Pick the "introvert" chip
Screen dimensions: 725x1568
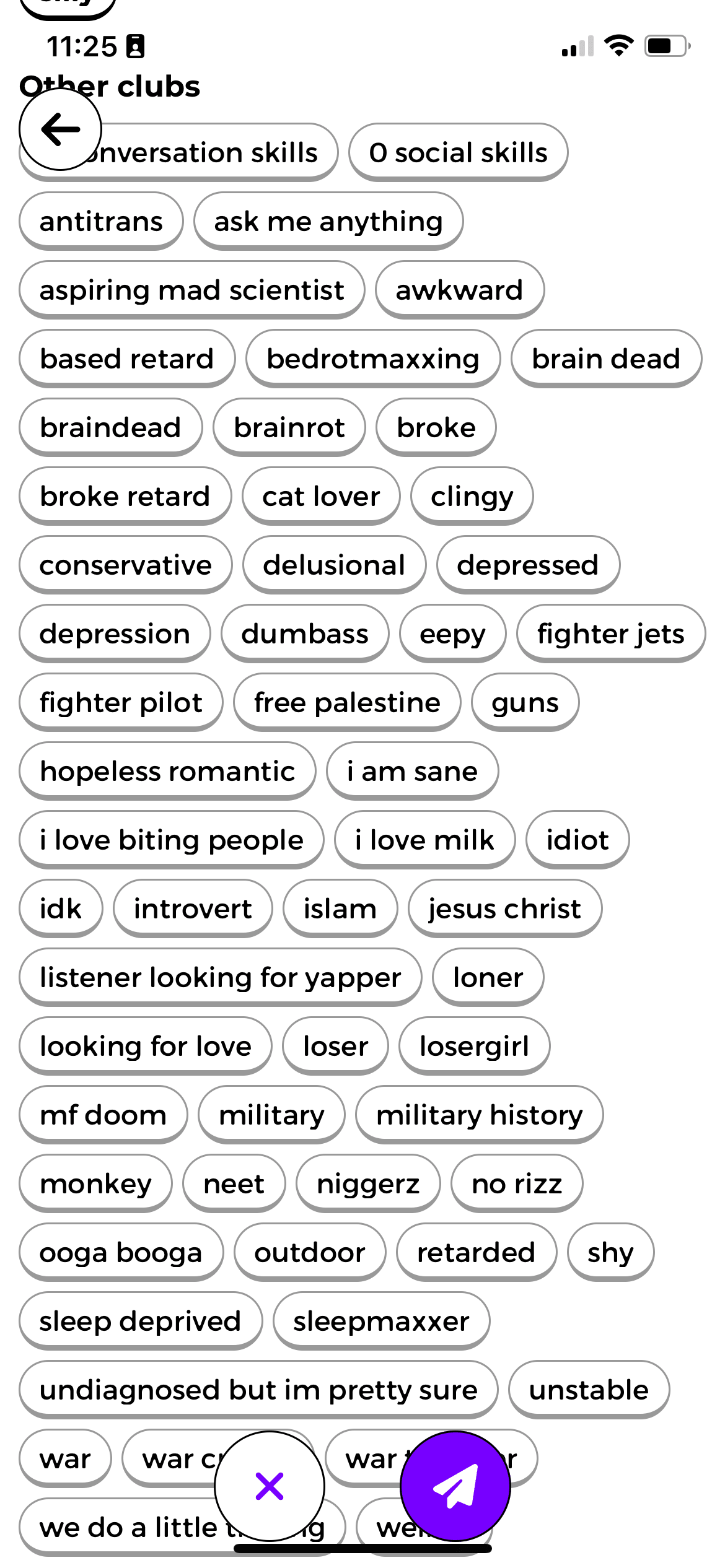pos(193,908)
